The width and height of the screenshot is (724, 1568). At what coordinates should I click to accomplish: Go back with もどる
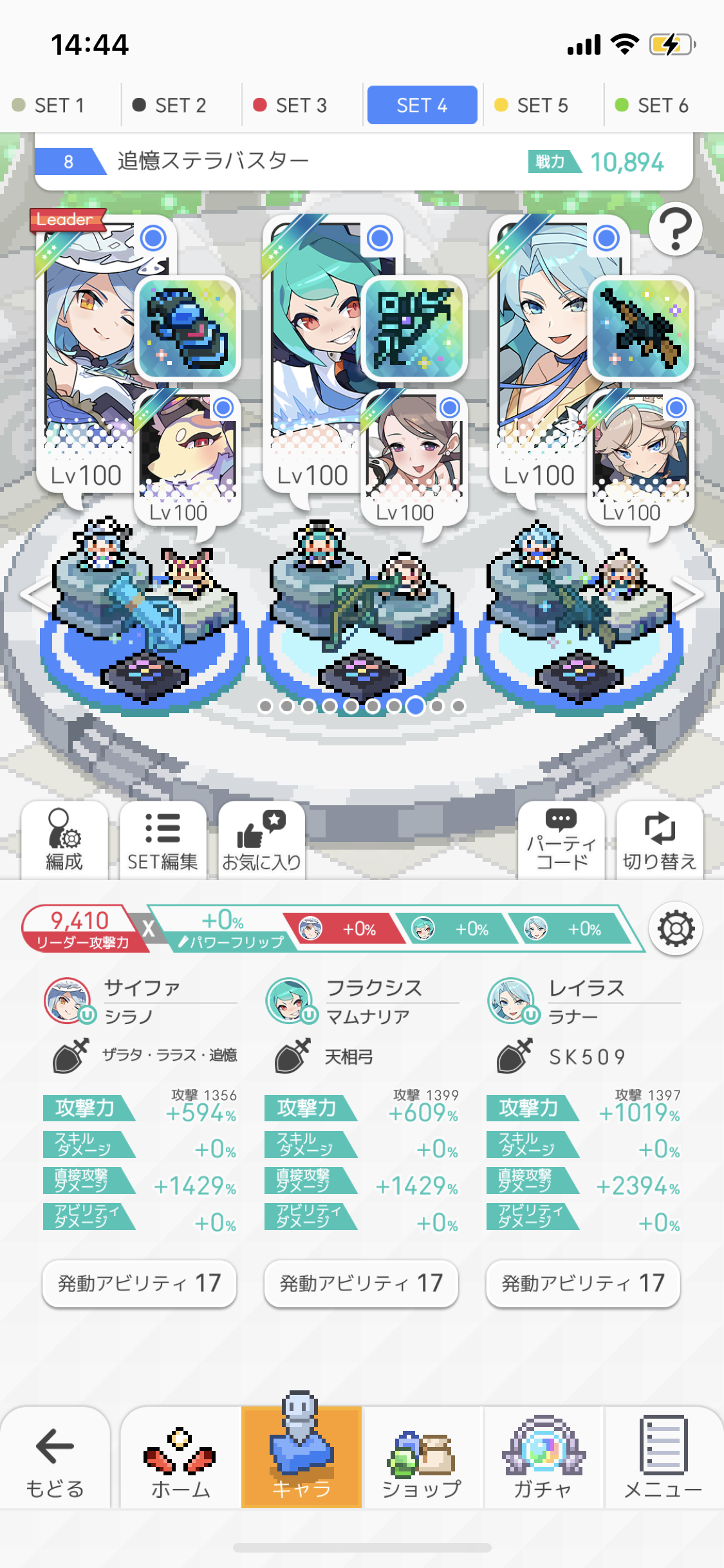pyautogui.click(x=55, y=1458)
